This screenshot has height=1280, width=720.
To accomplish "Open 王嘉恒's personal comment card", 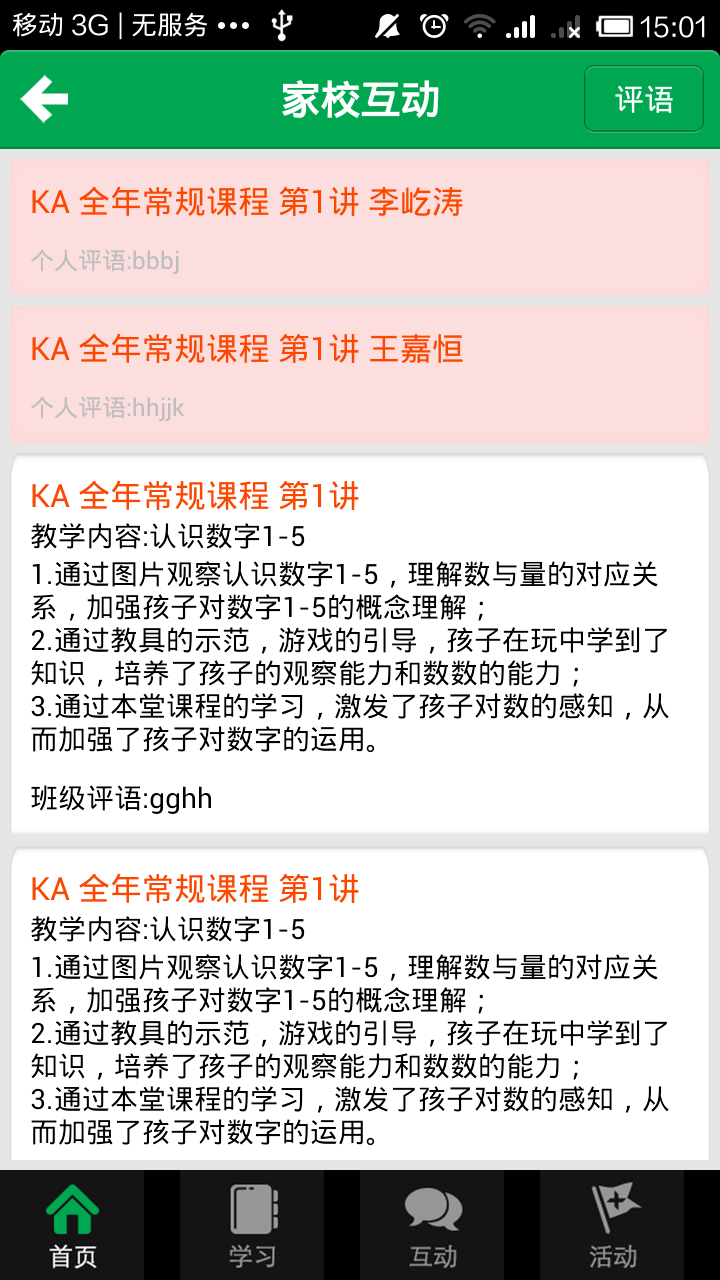I will coord(360,374).
